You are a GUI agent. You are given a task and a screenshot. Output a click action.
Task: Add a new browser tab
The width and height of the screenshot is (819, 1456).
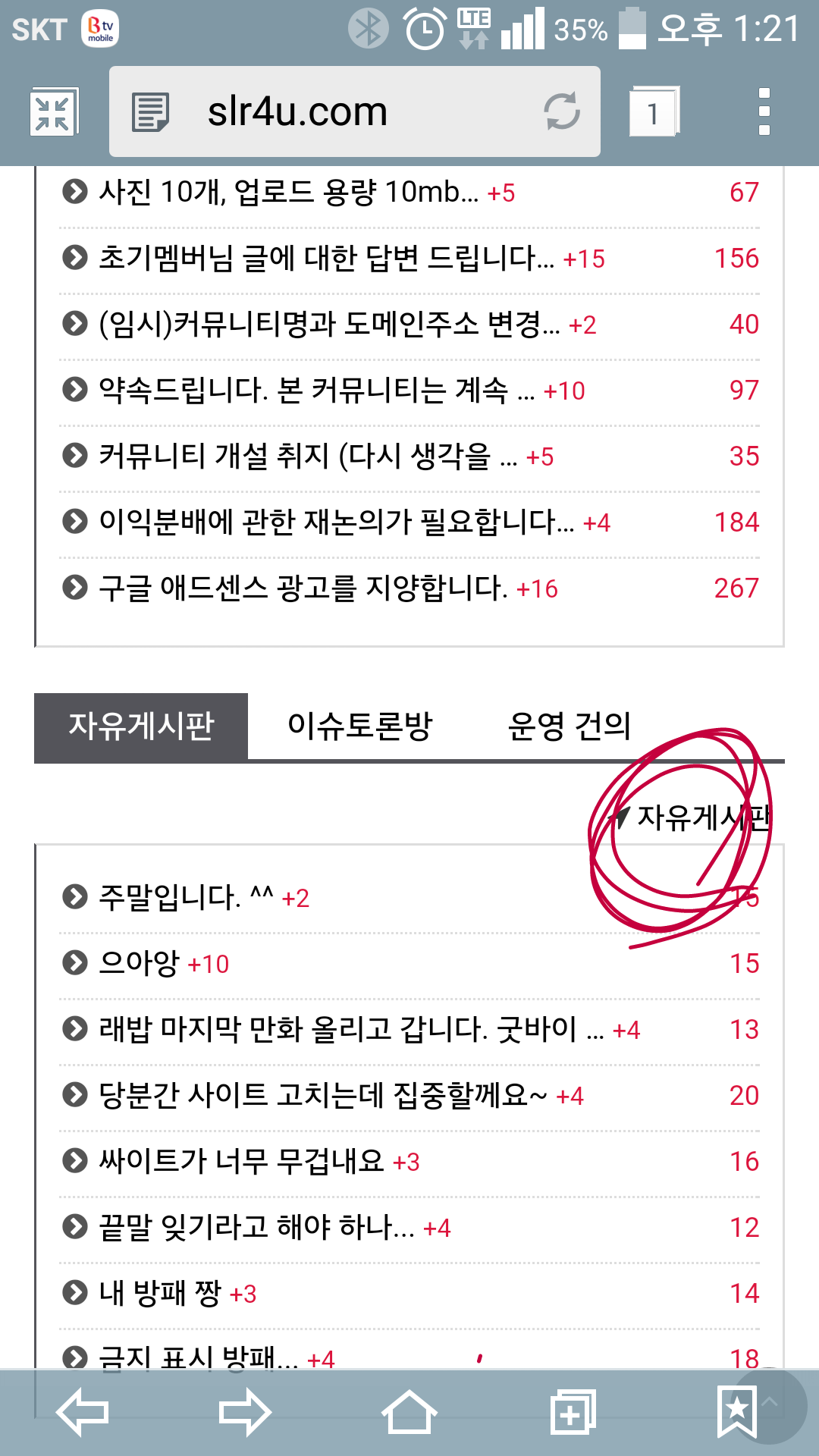[x=573, y=1412]
